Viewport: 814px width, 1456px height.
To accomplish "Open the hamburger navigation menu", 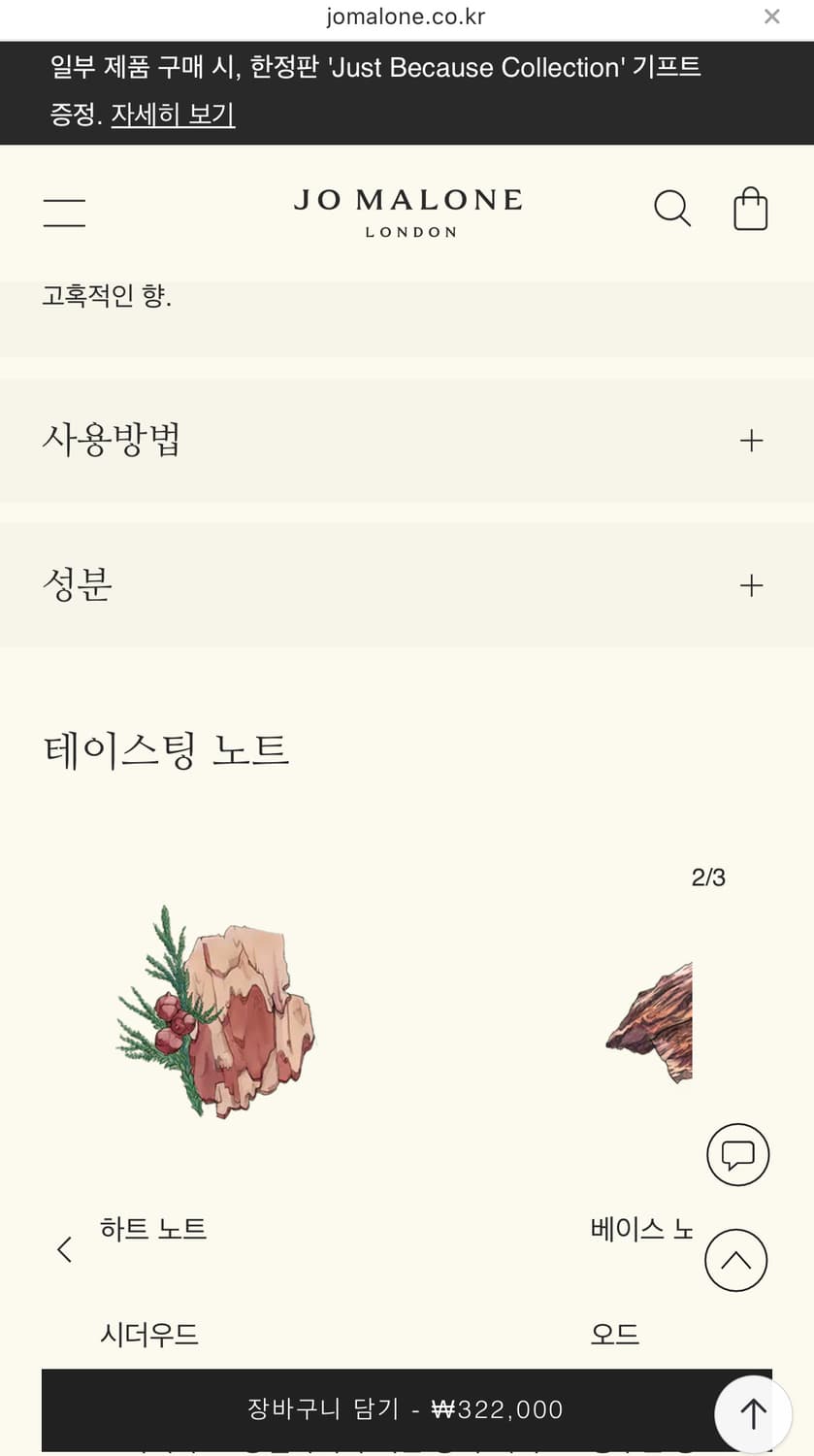I will (64, 210).
